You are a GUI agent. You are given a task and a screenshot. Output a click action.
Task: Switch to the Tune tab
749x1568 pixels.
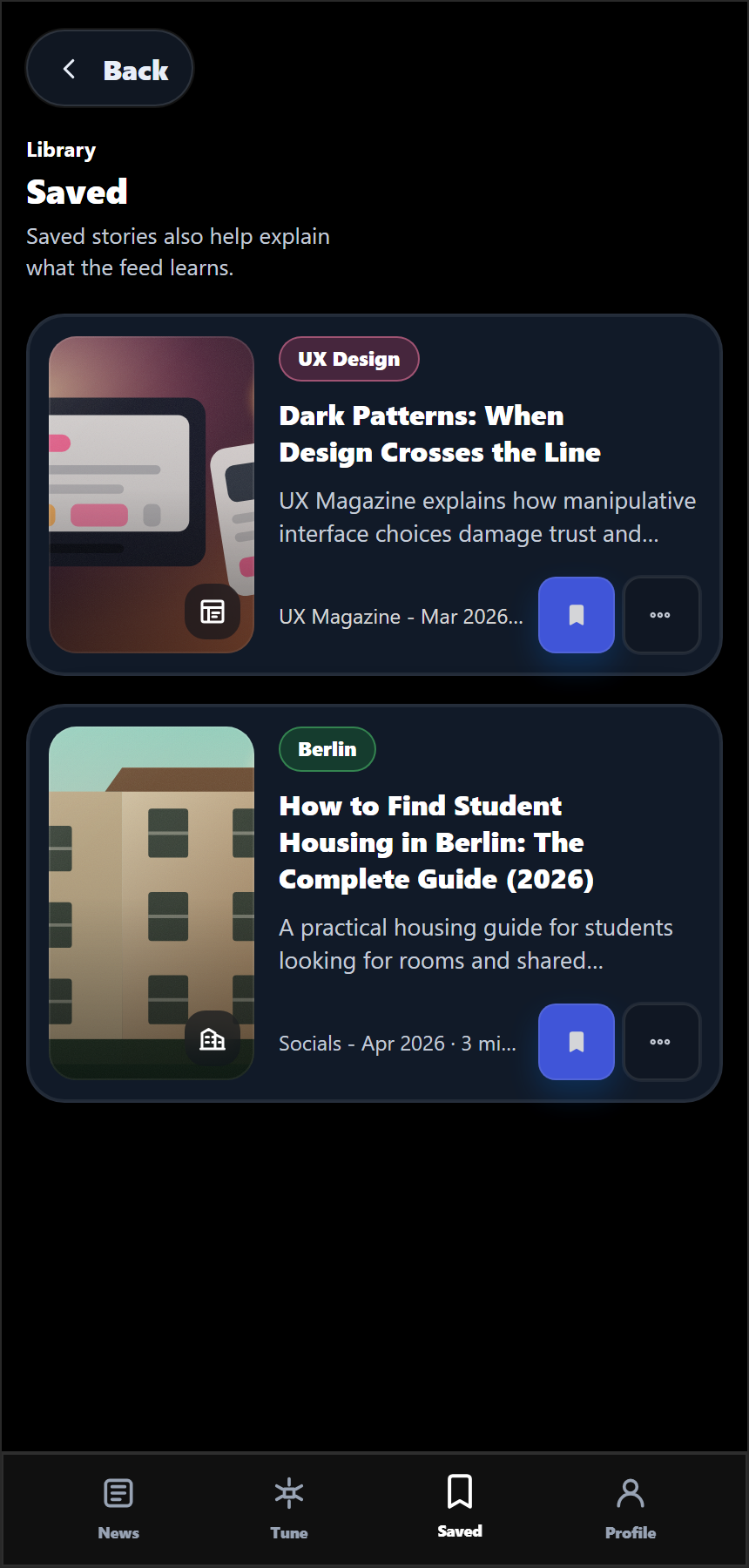[289, 1509]
